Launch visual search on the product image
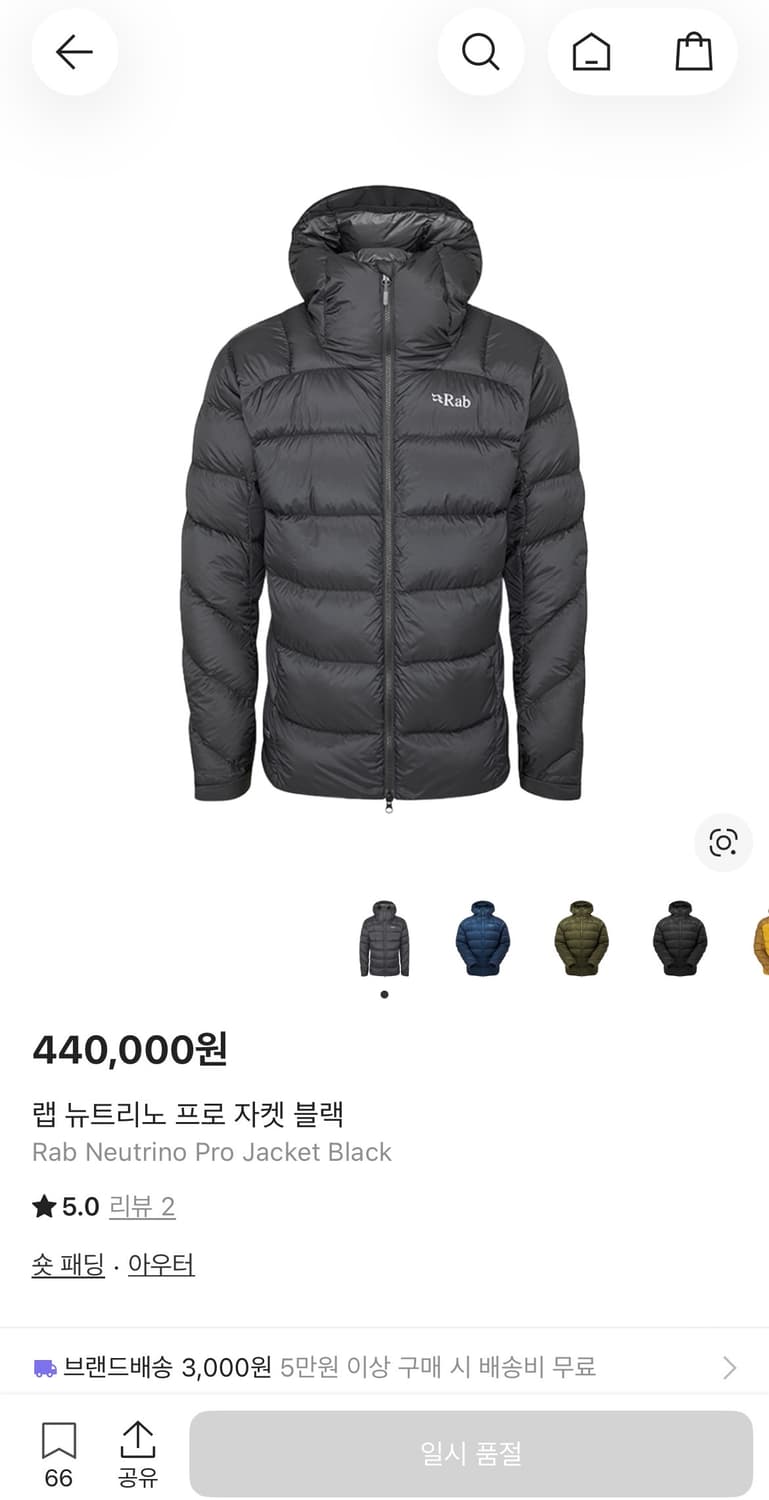Image resolution: width=769 pixels, height=1500 pixels. pos(722,843)
